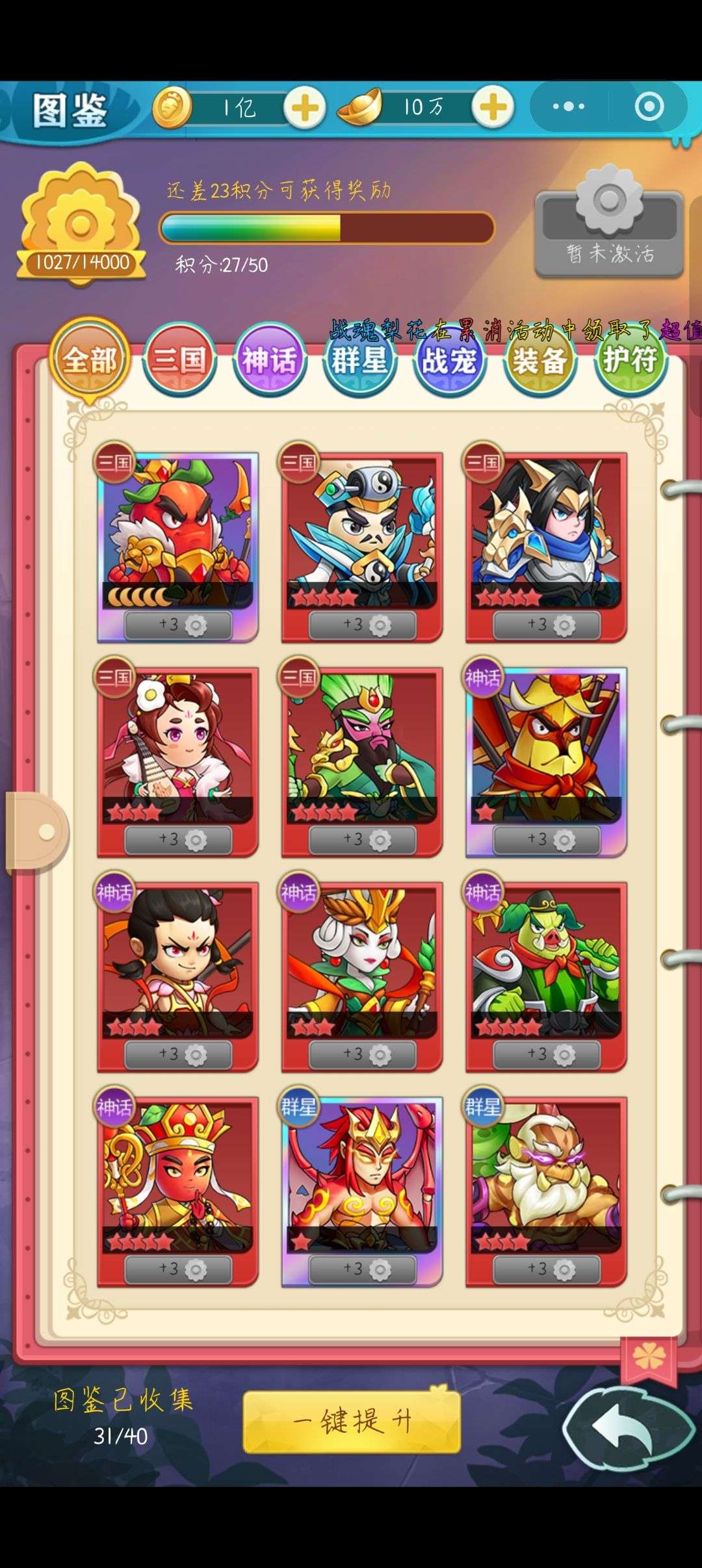Close the mini-program with the circle icon

click(649, 107)
